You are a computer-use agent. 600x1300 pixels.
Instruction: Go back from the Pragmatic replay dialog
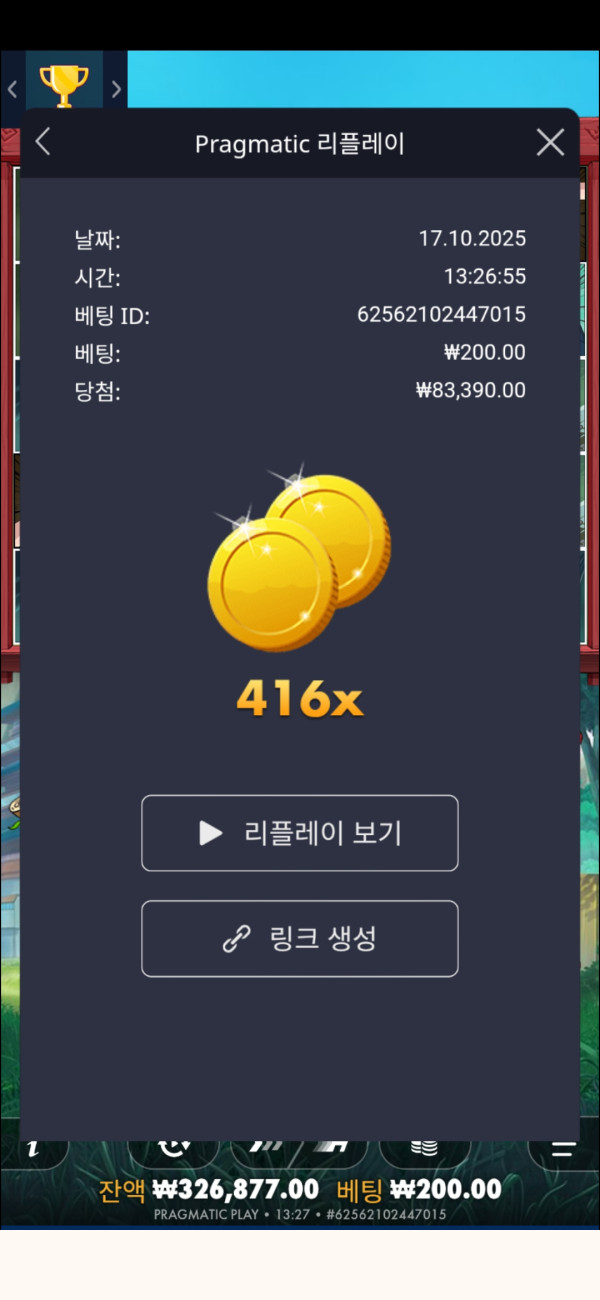click(x=43, y=143)
